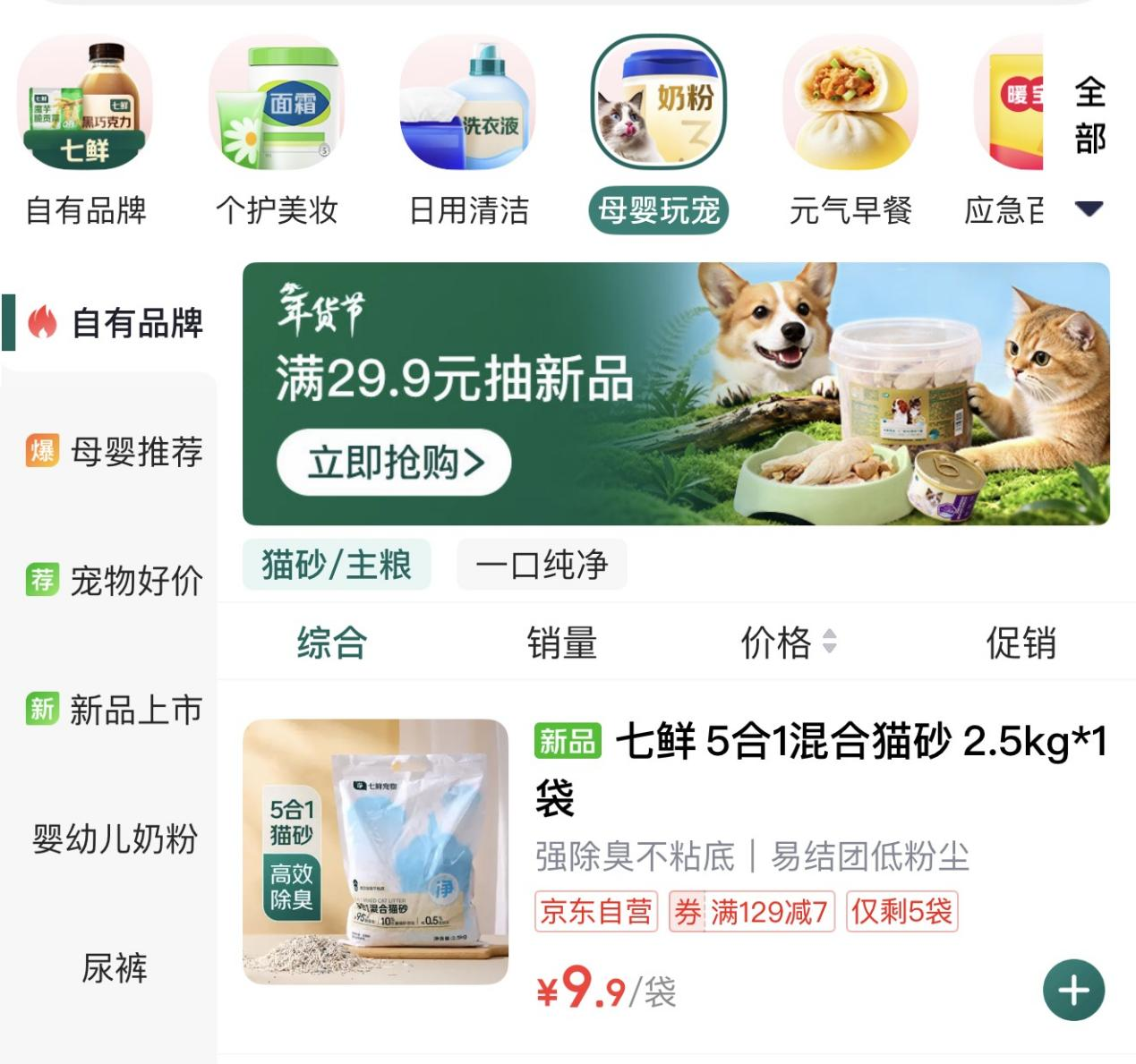
Task: Switch to 日用清洁 category
Action: 468,134
